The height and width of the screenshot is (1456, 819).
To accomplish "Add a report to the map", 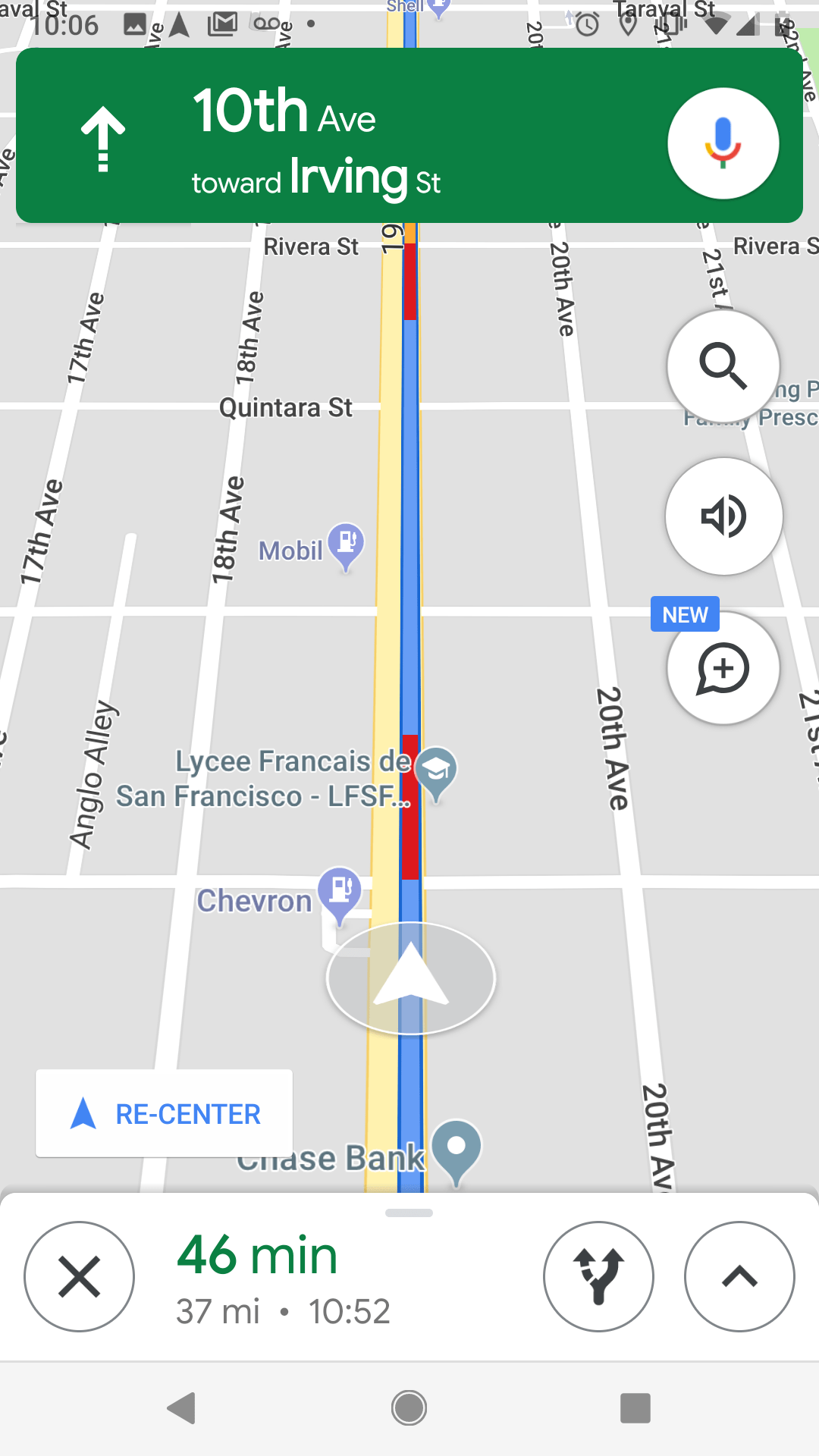I will point(723,669).
